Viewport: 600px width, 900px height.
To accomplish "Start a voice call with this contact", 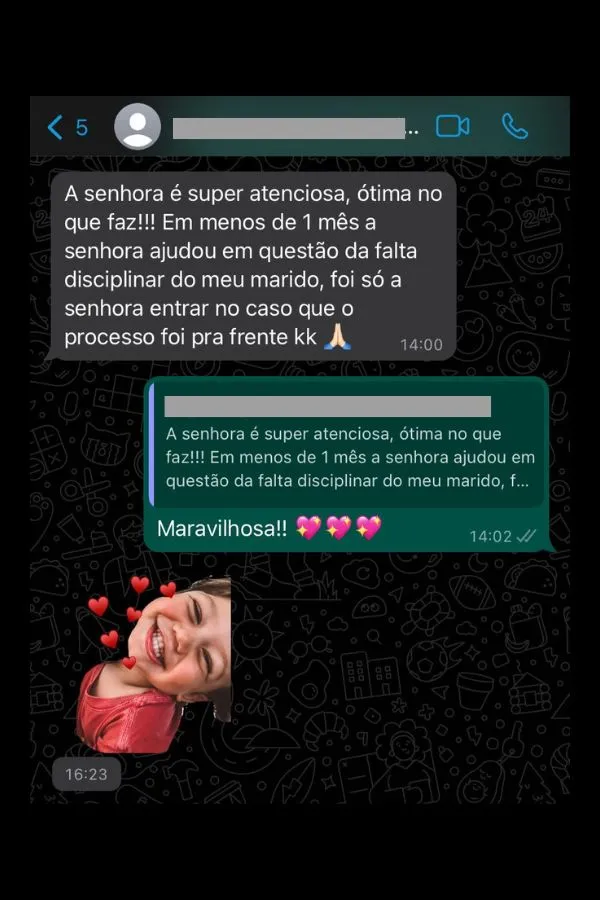I will pyautogui.click(x=514, y=127).
